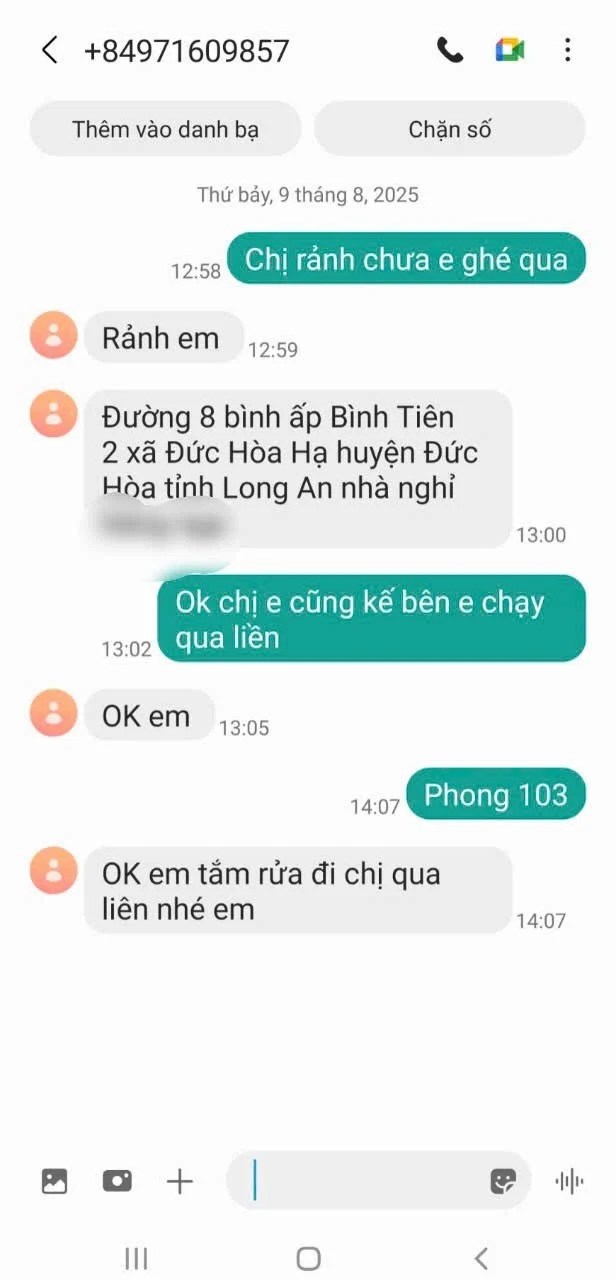
Task: Start a video call via Google Meet
Action: pos(510,50)
